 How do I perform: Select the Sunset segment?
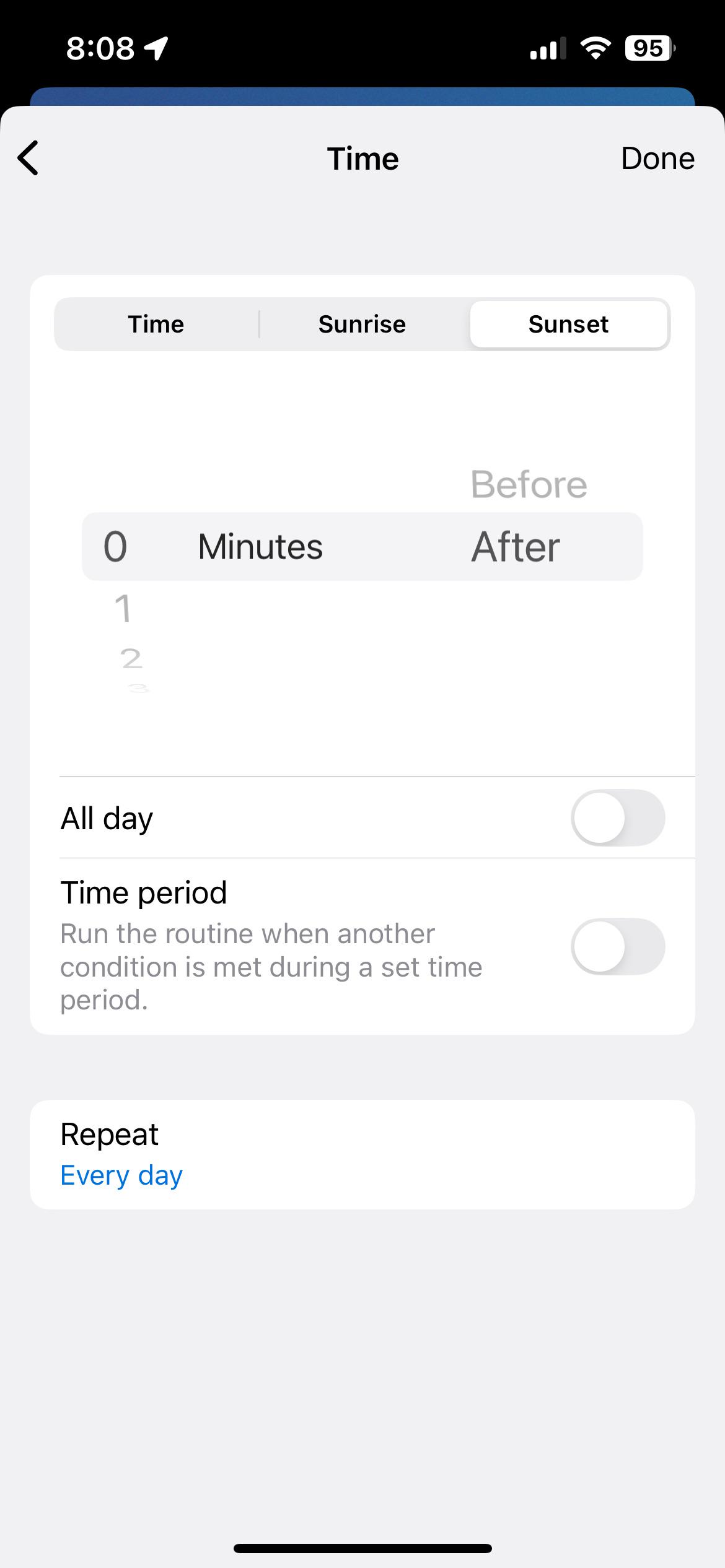coord(568,324)
